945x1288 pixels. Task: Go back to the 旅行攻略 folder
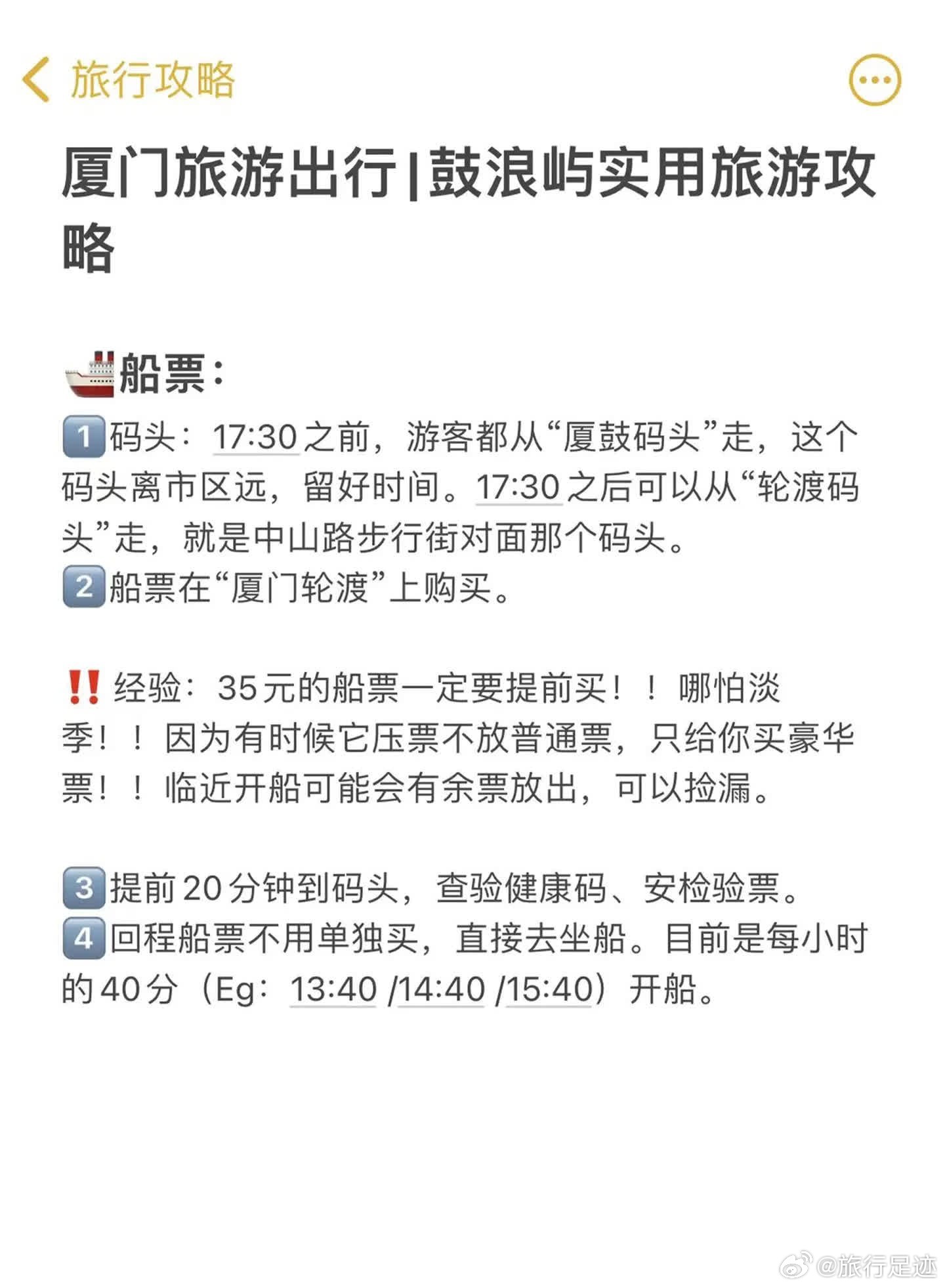tap(128, 80)
